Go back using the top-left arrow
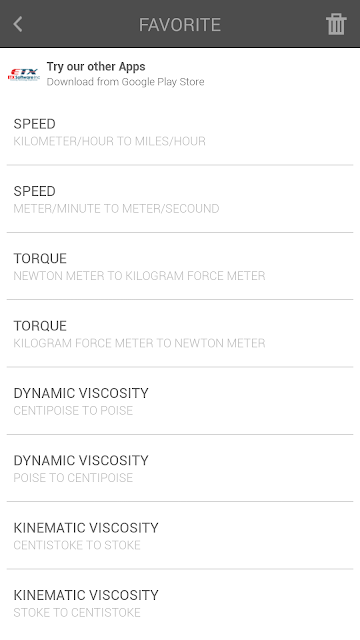 [x=18, y=24]
